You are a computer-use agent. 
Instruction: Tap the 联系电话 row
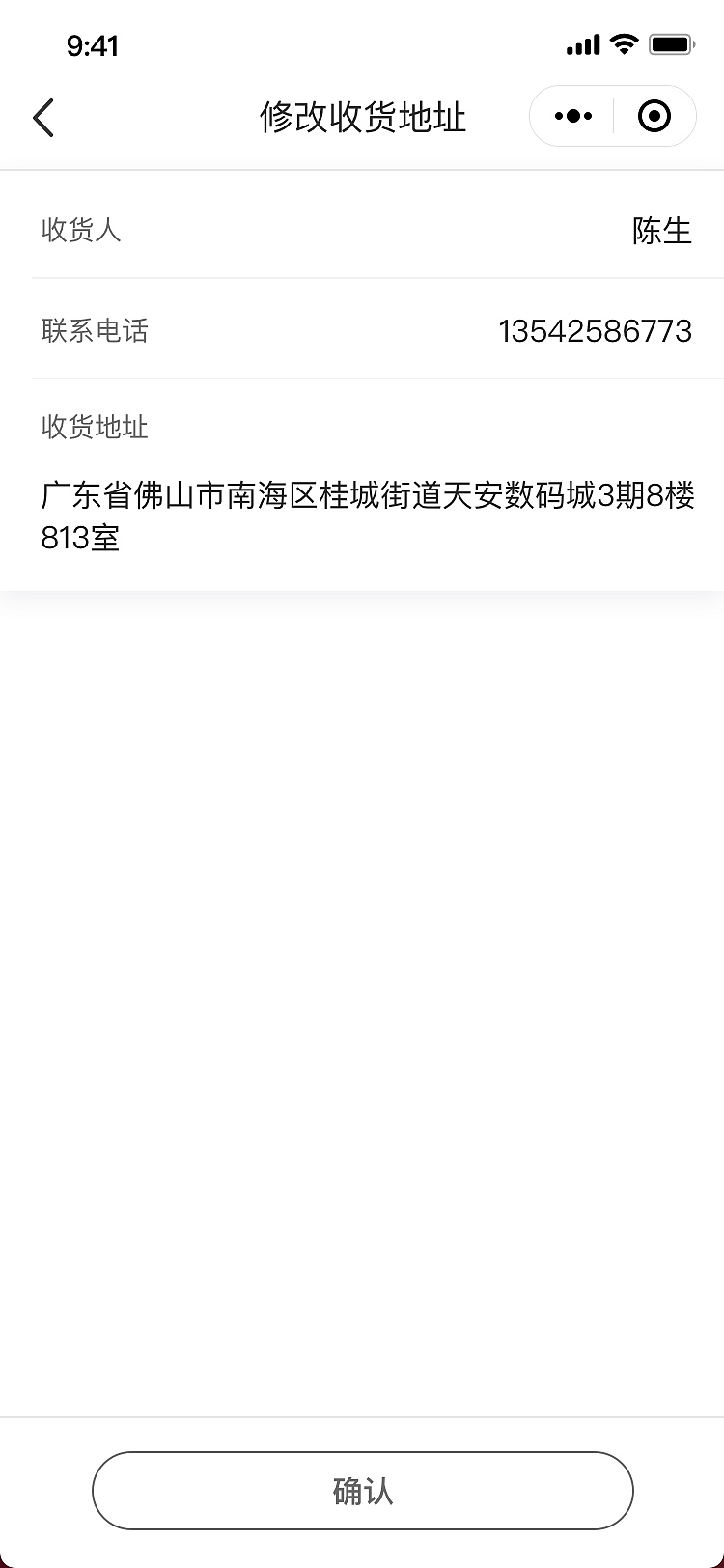click(362, 331)
